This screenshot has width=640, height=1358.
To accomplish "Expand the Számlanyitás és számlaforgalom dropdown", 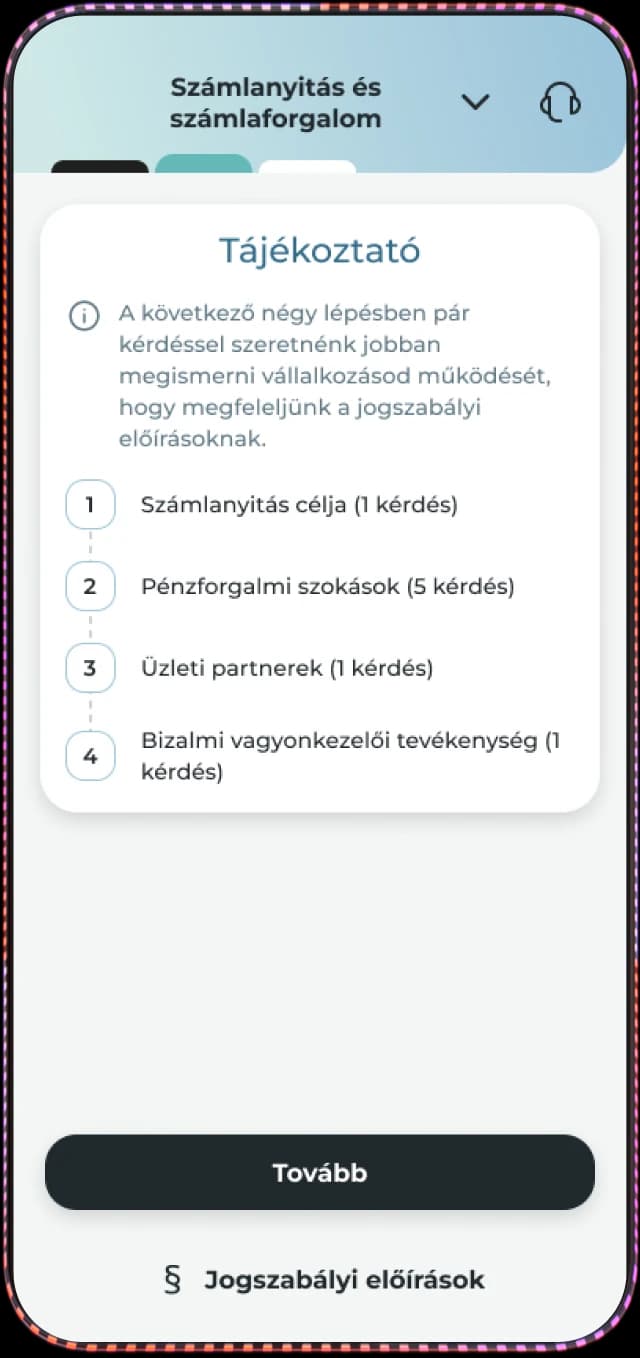I will click(475, 102).
